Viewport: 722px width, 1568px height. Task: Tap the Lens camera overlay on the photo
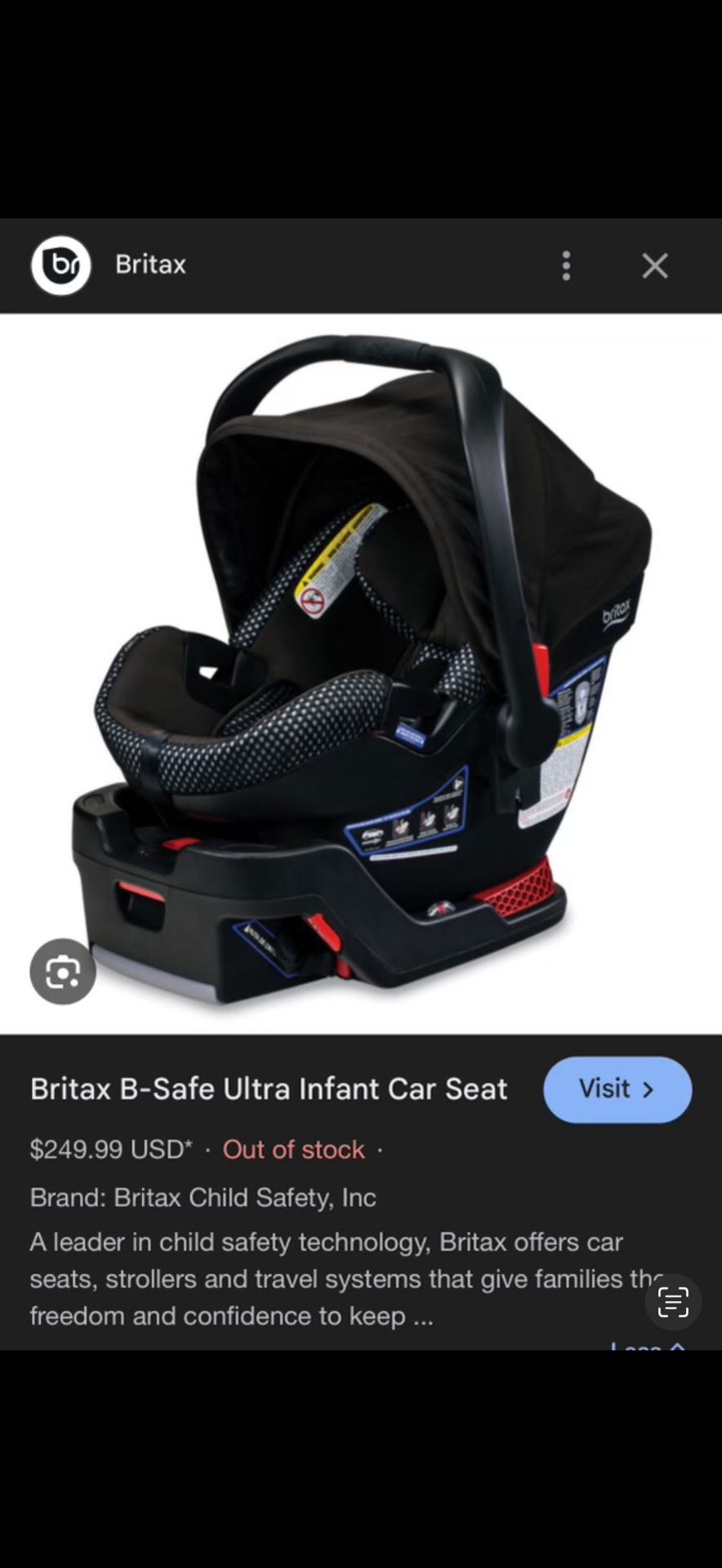pos(62,971)
